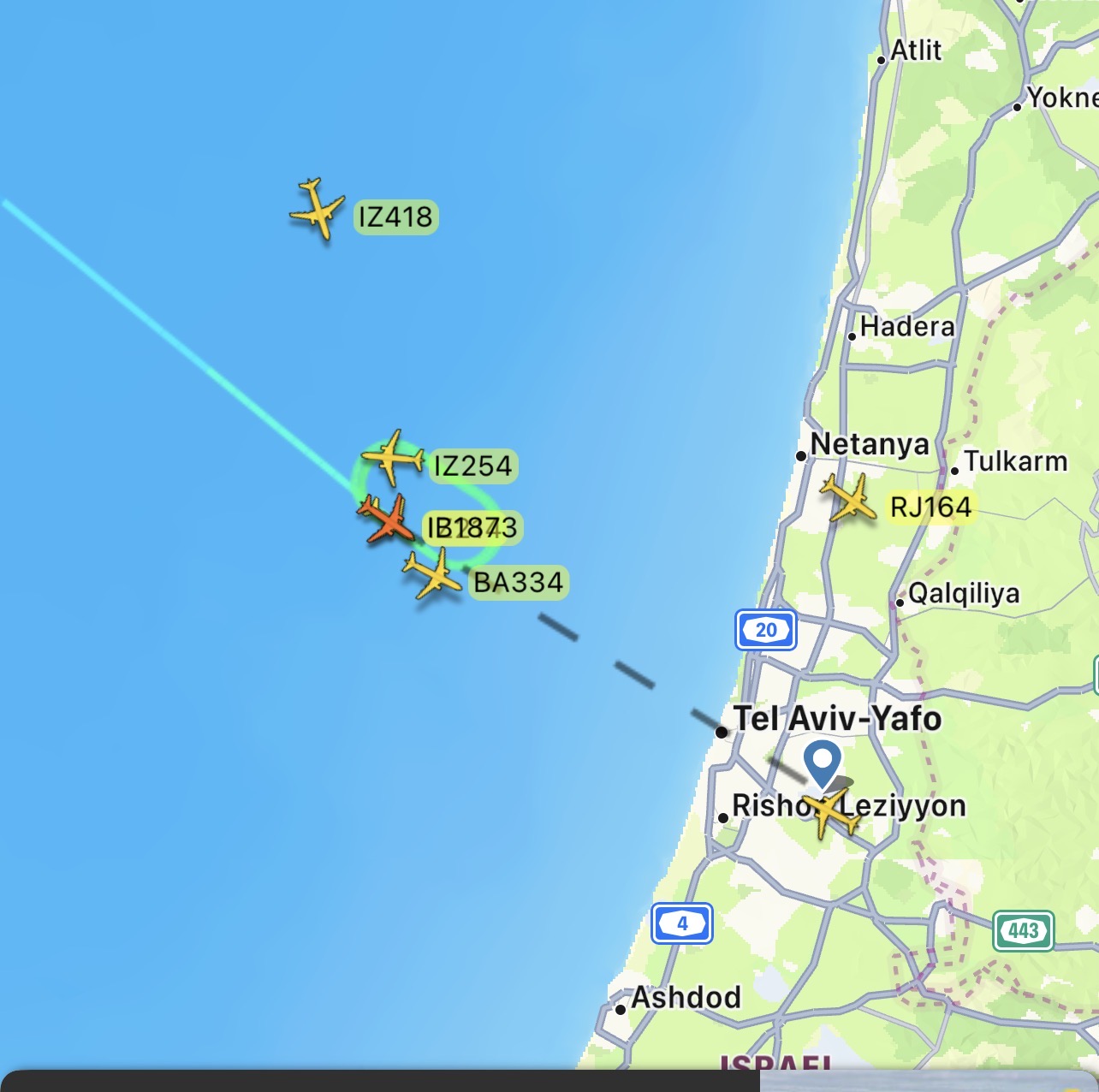The width and height of the screenshot is (1099, 1092).
Task: Choose flight RJ164 near Netanya
Action: tap(848, 499)
